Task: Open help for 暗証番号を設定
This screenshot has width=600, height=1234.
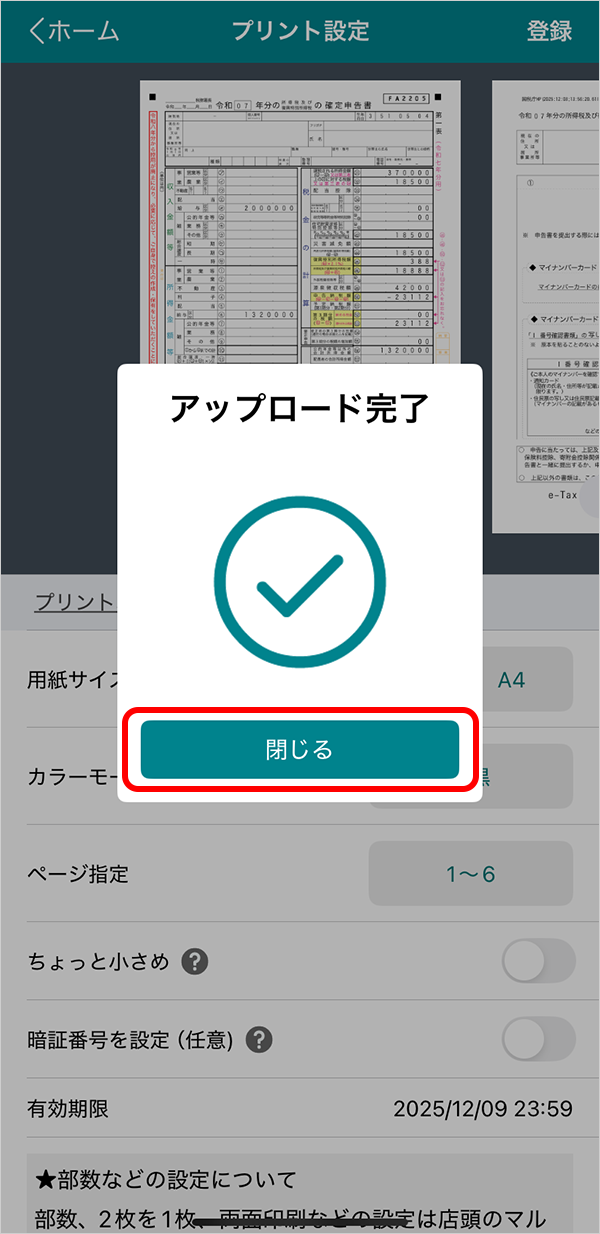Action: click(x=259, y=1039)
